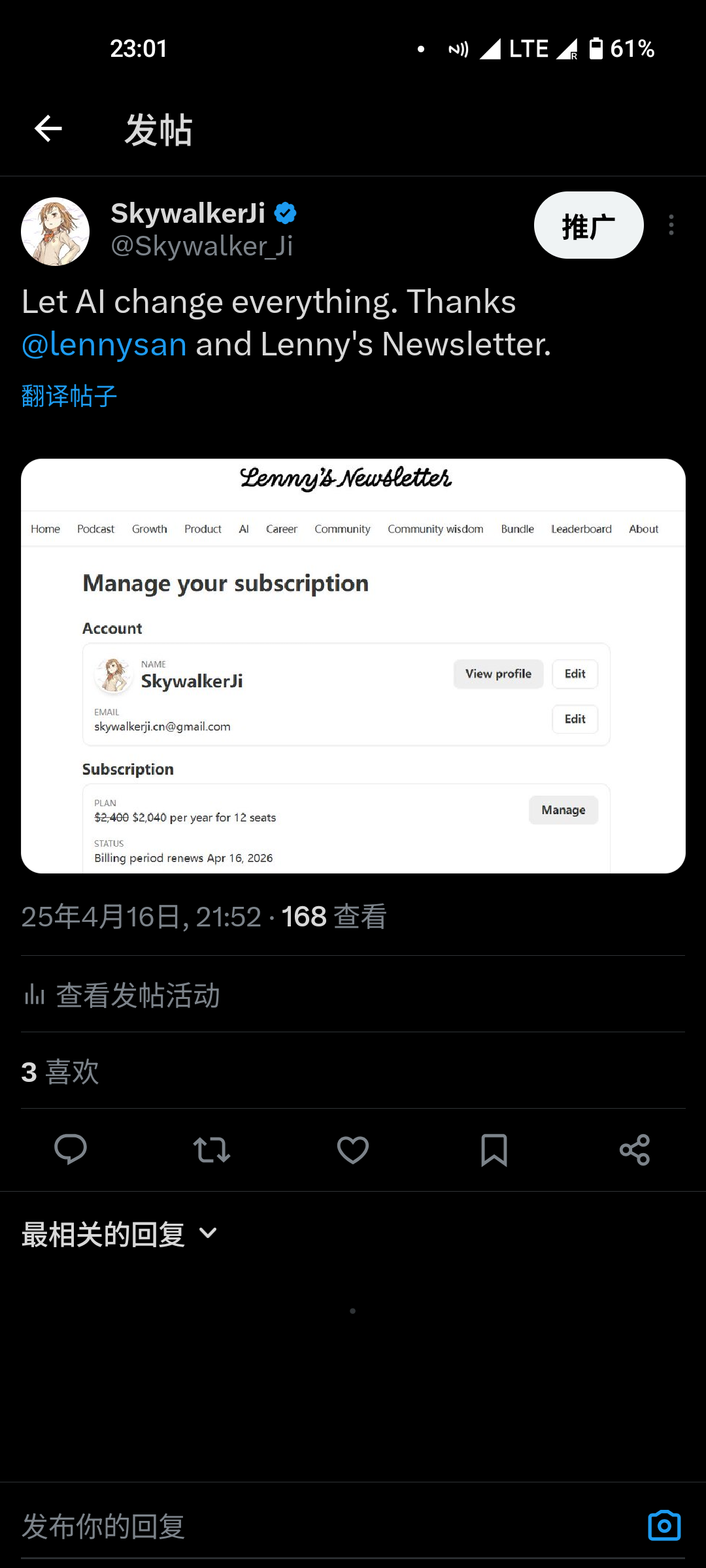Screen dimensions: 706x1568
Task: Expand the 最相关的回复 sort dropdown
Action: 120,1234
